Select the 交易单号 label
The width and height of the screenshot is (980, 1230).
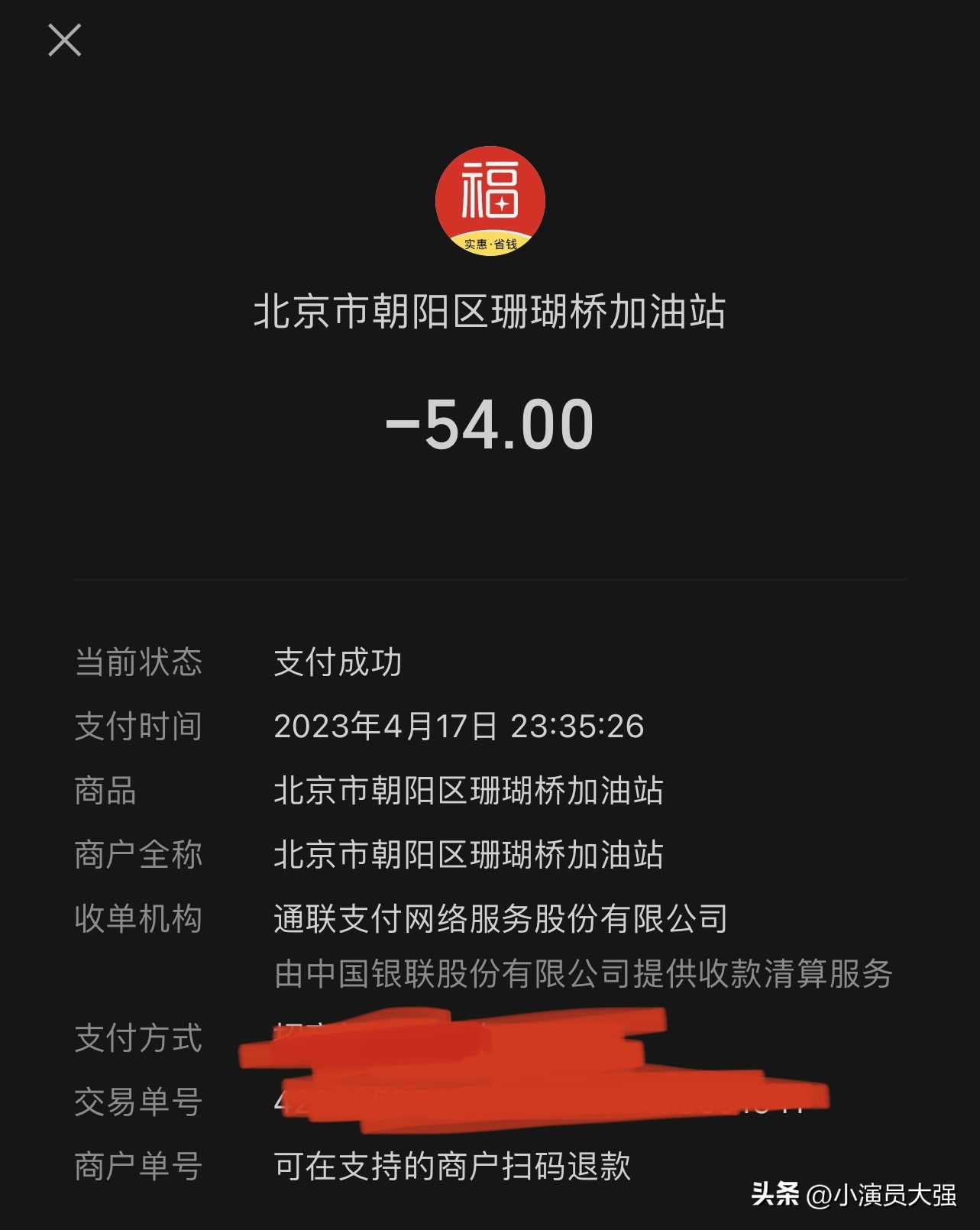[137, 1103]
